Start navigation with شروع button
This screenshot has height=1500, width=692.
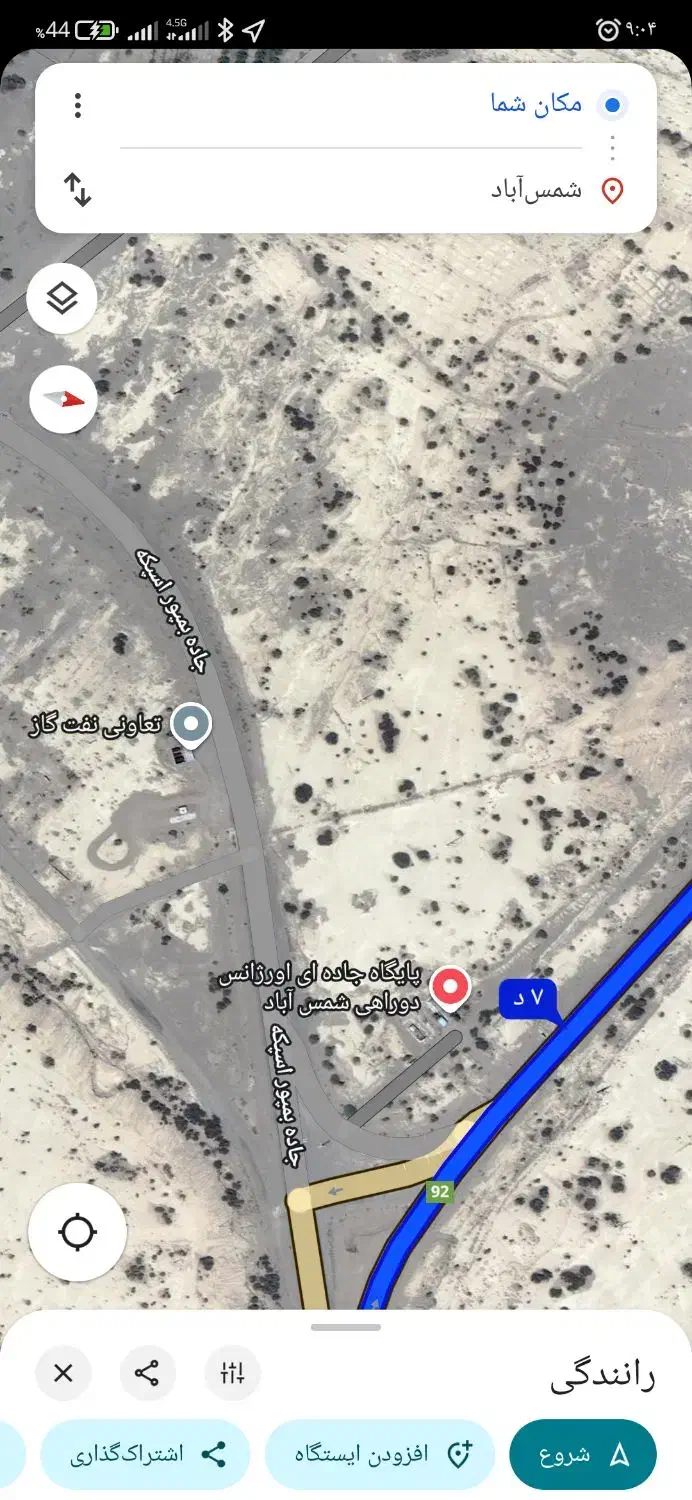point(583,1454)
